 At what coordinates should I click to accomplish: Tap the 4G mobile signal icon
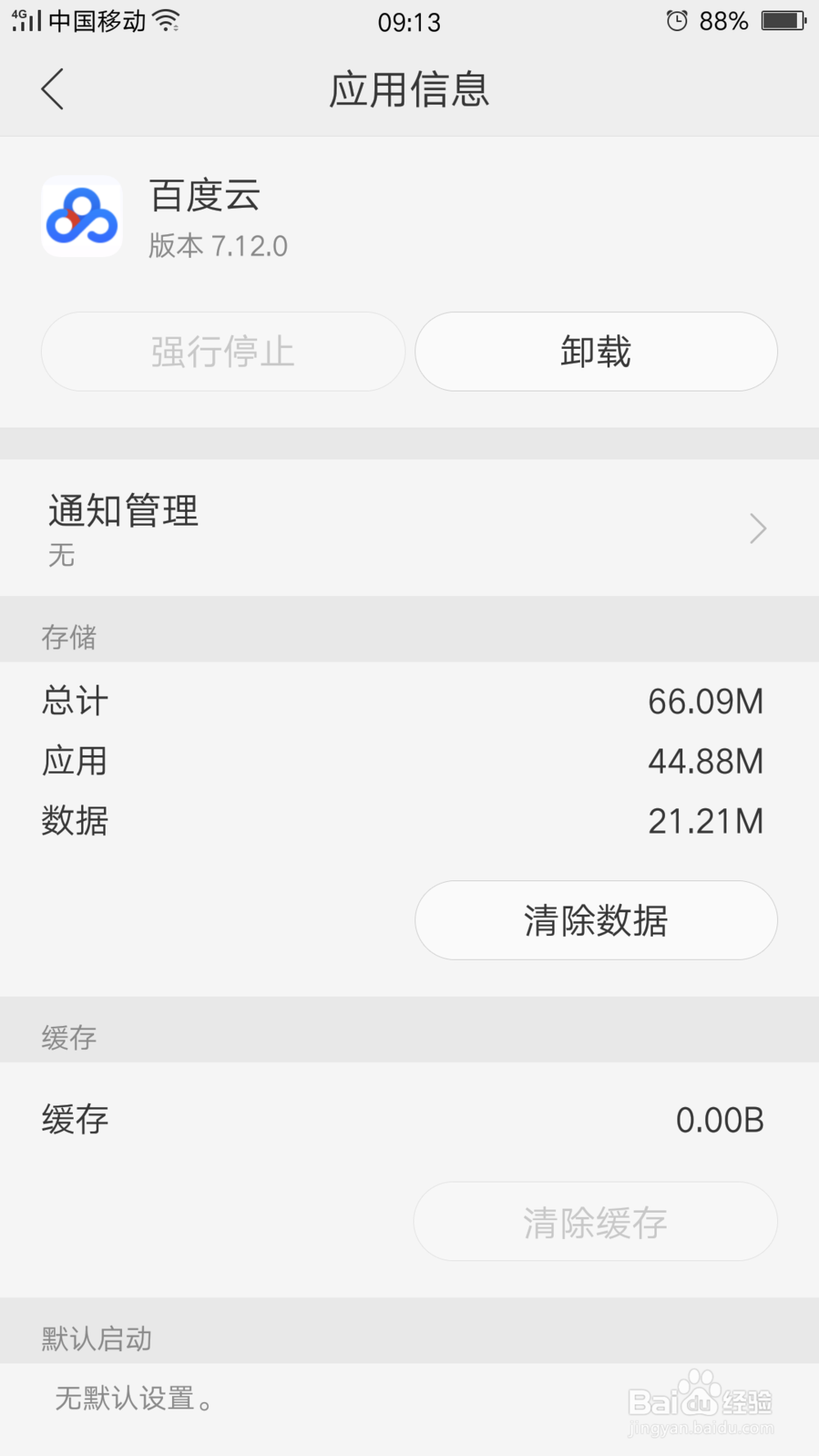click(25, 20)
